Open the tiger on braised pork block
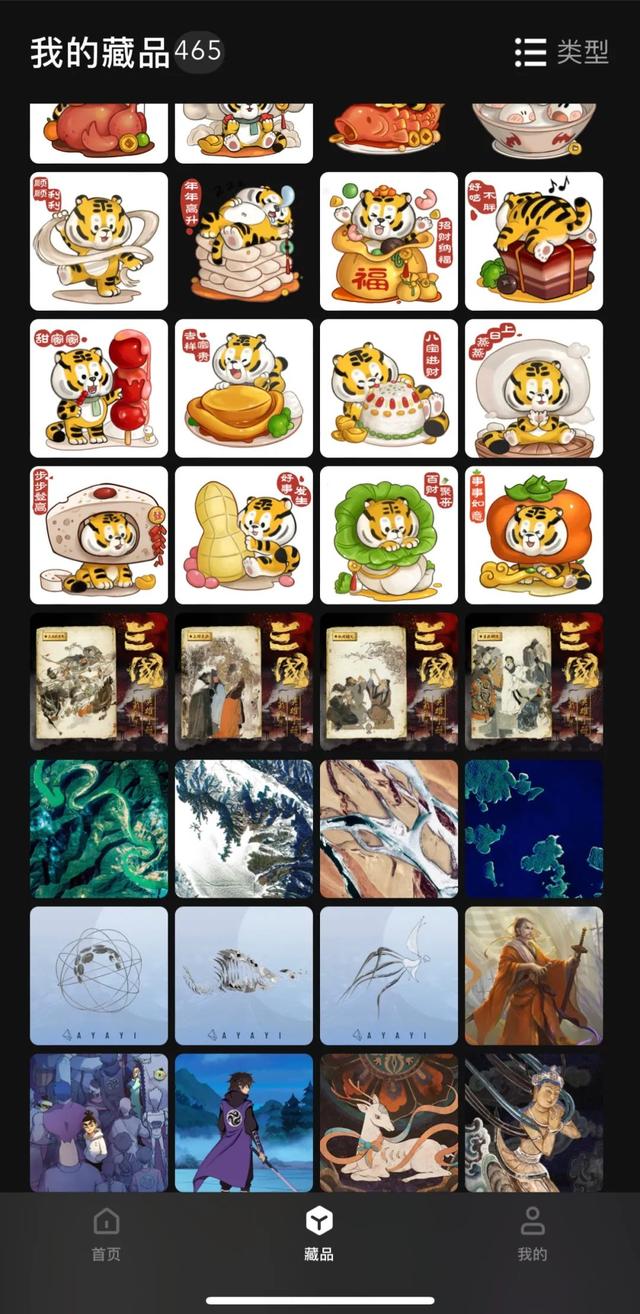Screen dimensions: 640x1314 coord(534,241)
